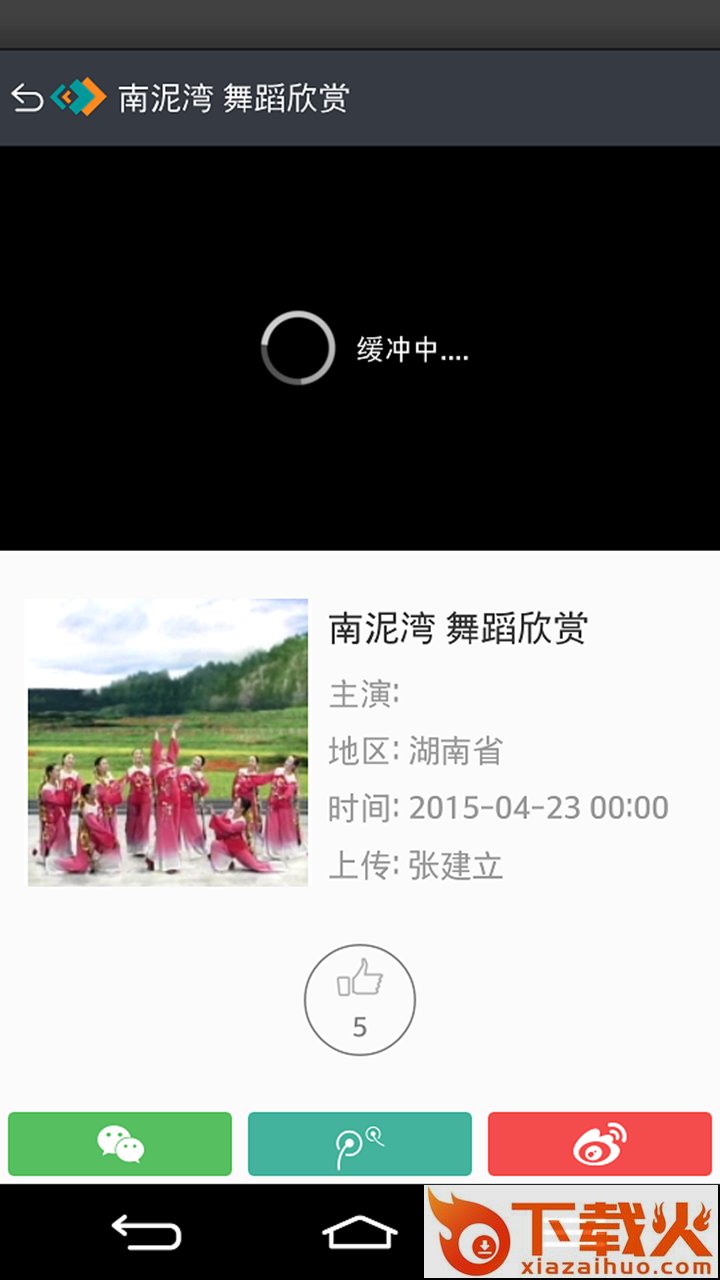The image size is (720, 1280).
Task: Go back using the app bar arrow
Action: [x=27, y=98]
